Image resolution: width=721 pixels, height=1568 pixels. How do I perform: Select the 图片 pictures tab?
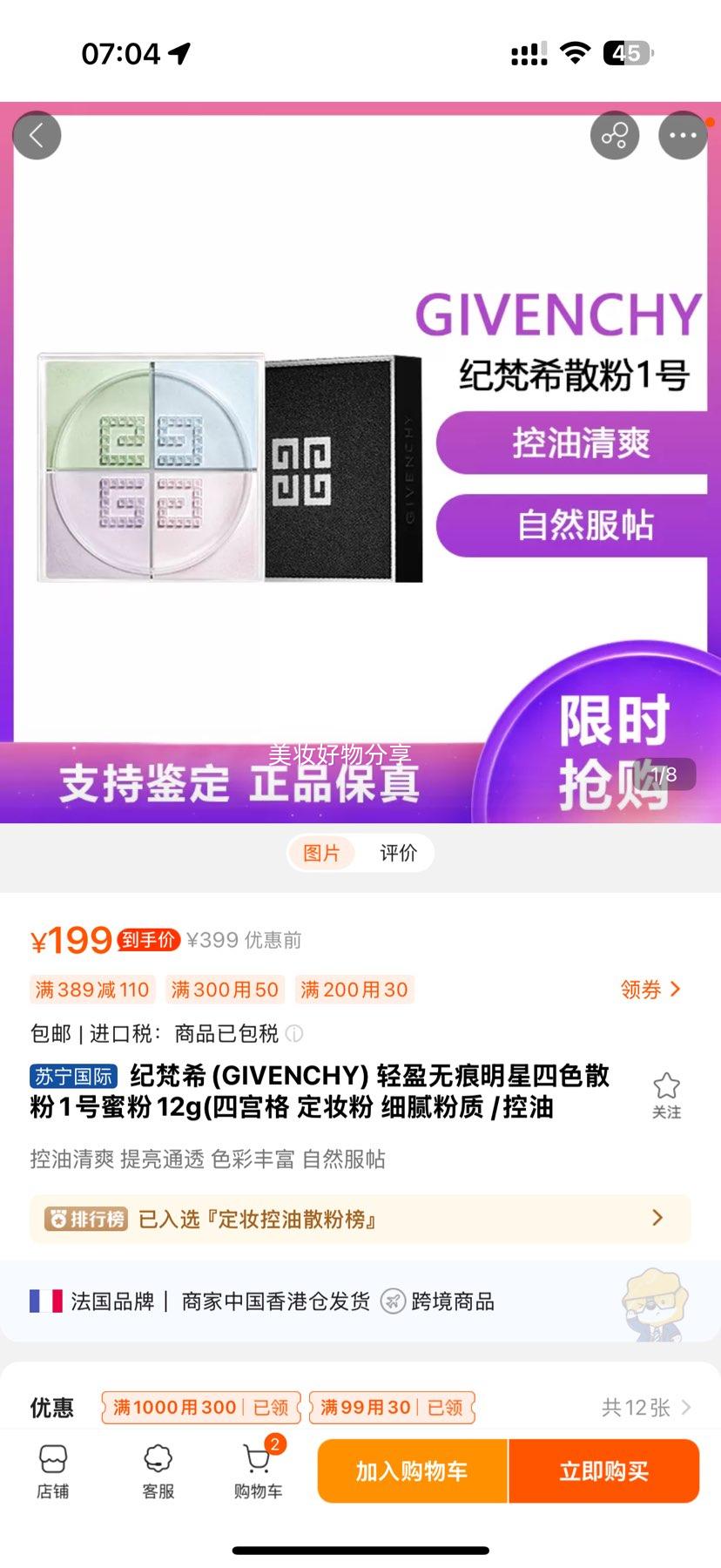click(x=323, y=853)
